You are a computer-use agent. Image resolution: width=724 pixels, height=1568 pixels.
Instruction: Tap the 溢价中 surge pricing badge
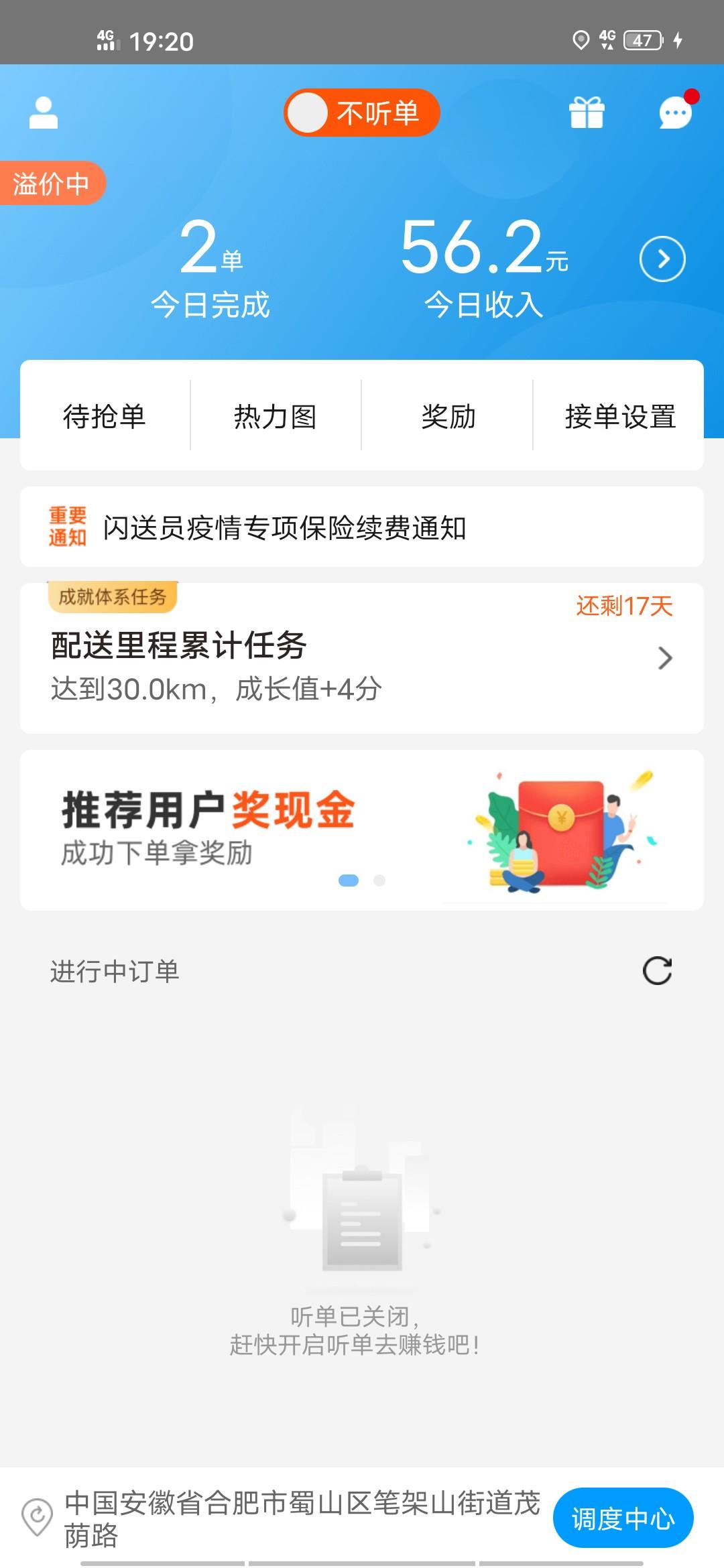(x=51, y=184)
